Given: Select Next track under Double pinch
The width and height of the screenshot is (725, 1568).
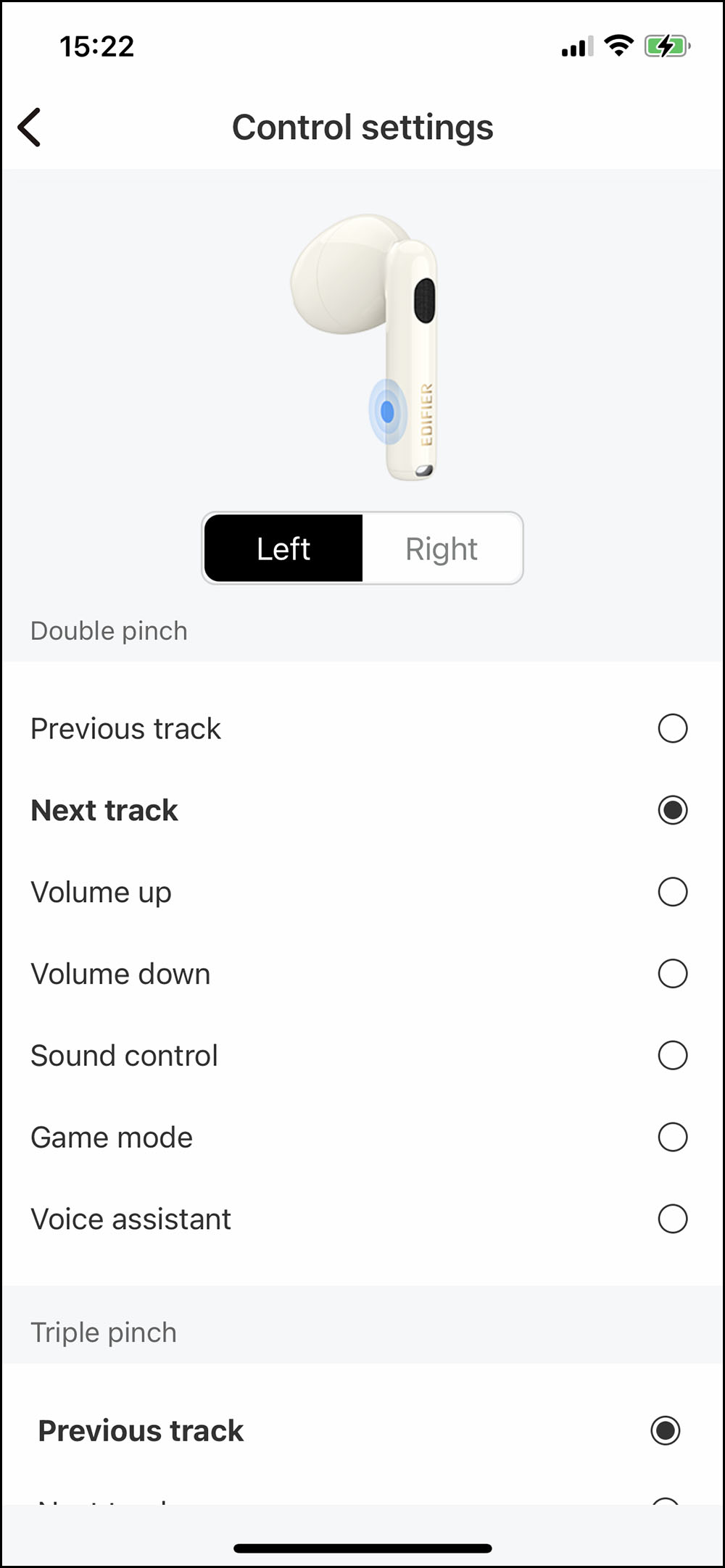Looking at the screenshot, I should [672, 810].
